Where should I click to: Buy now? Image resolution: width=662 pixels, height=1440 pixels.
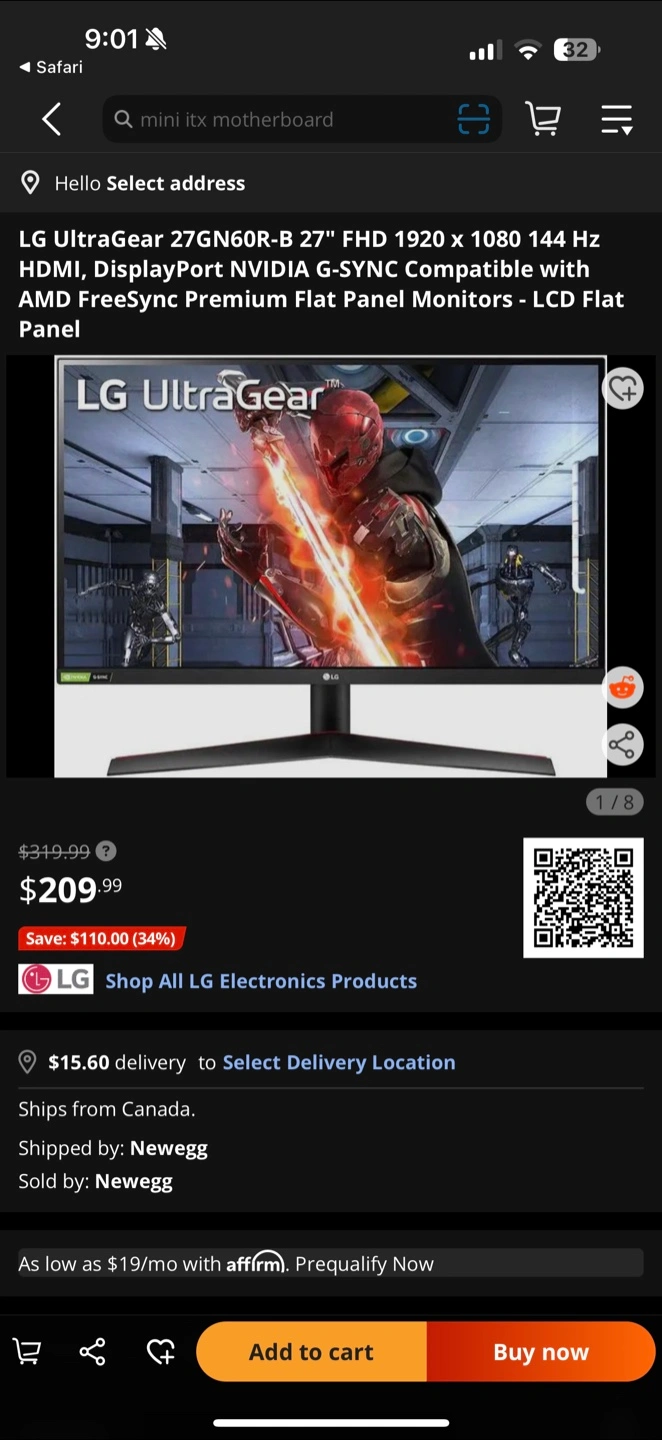541,1352
